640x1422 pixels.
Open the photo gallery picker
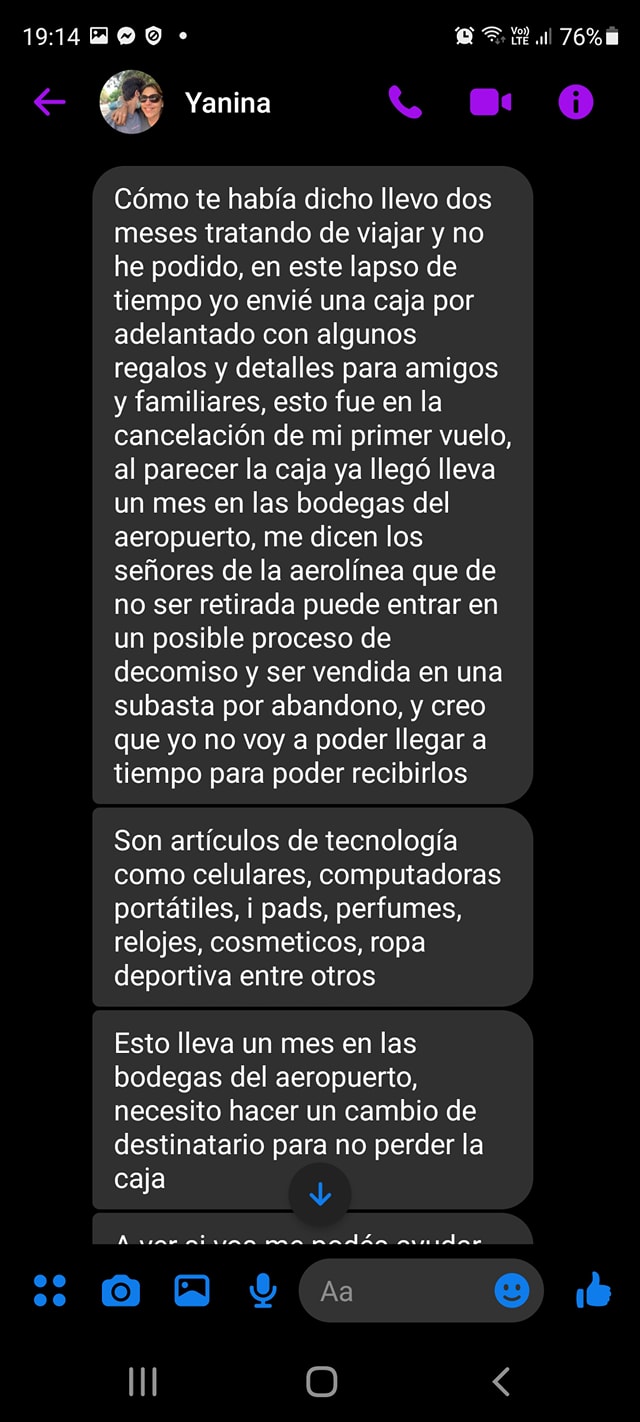click(192, 1291)
